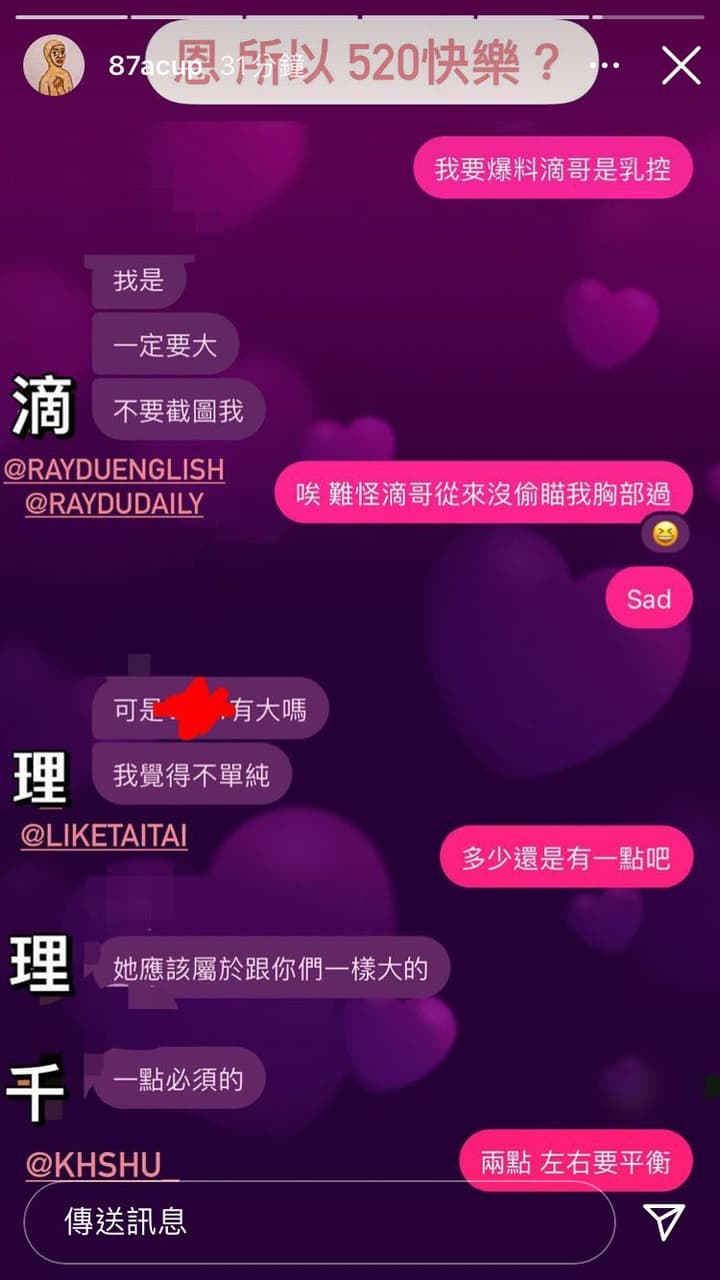This screenshot has width=720, height=1280.
Task: Tap the 傳送訊息 message field
Action: [x=318, y=1221]
